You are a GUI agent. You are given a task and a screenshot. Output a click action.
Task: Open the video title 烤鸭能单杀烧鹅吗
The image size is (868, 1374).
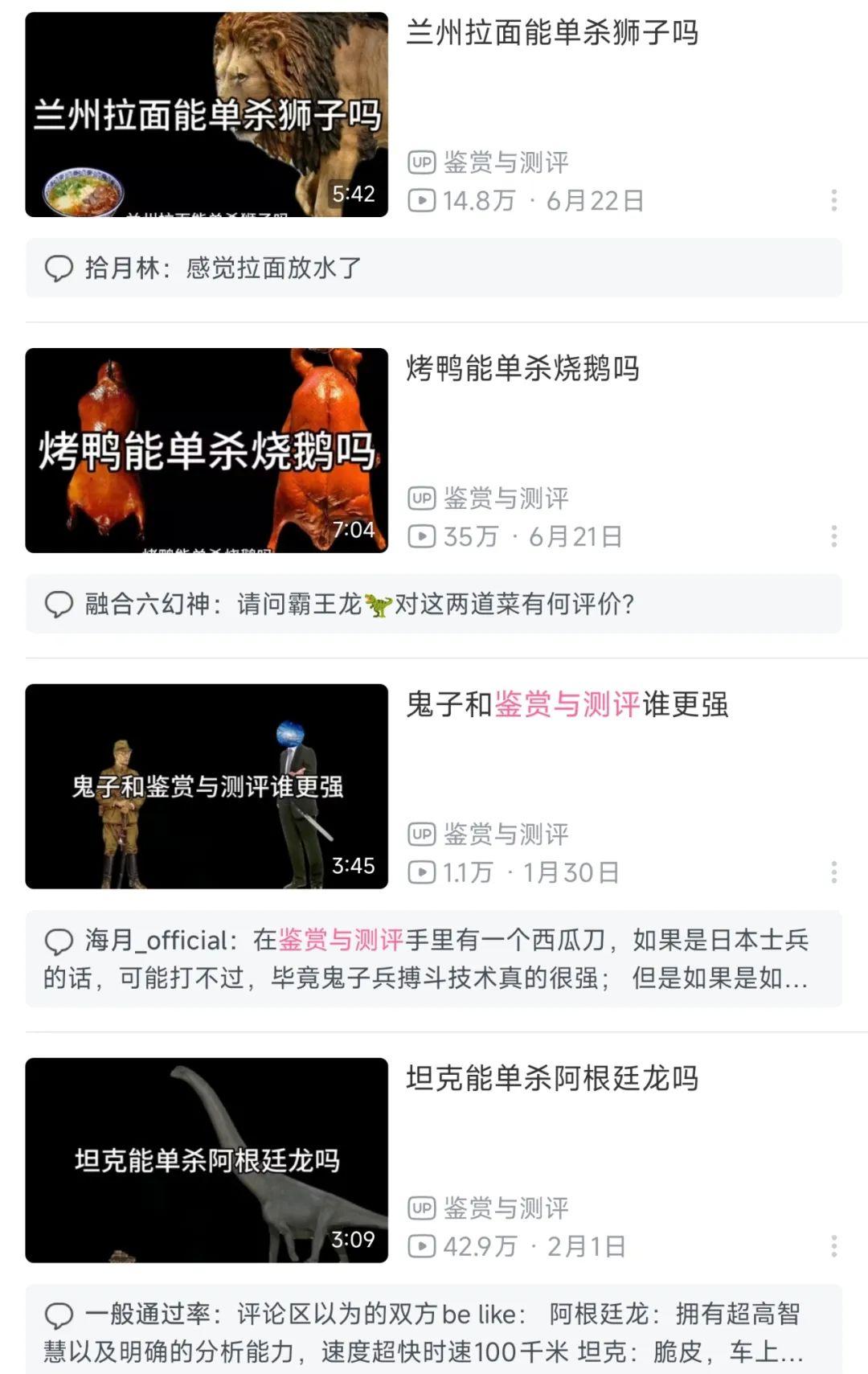tap(523, 369)
